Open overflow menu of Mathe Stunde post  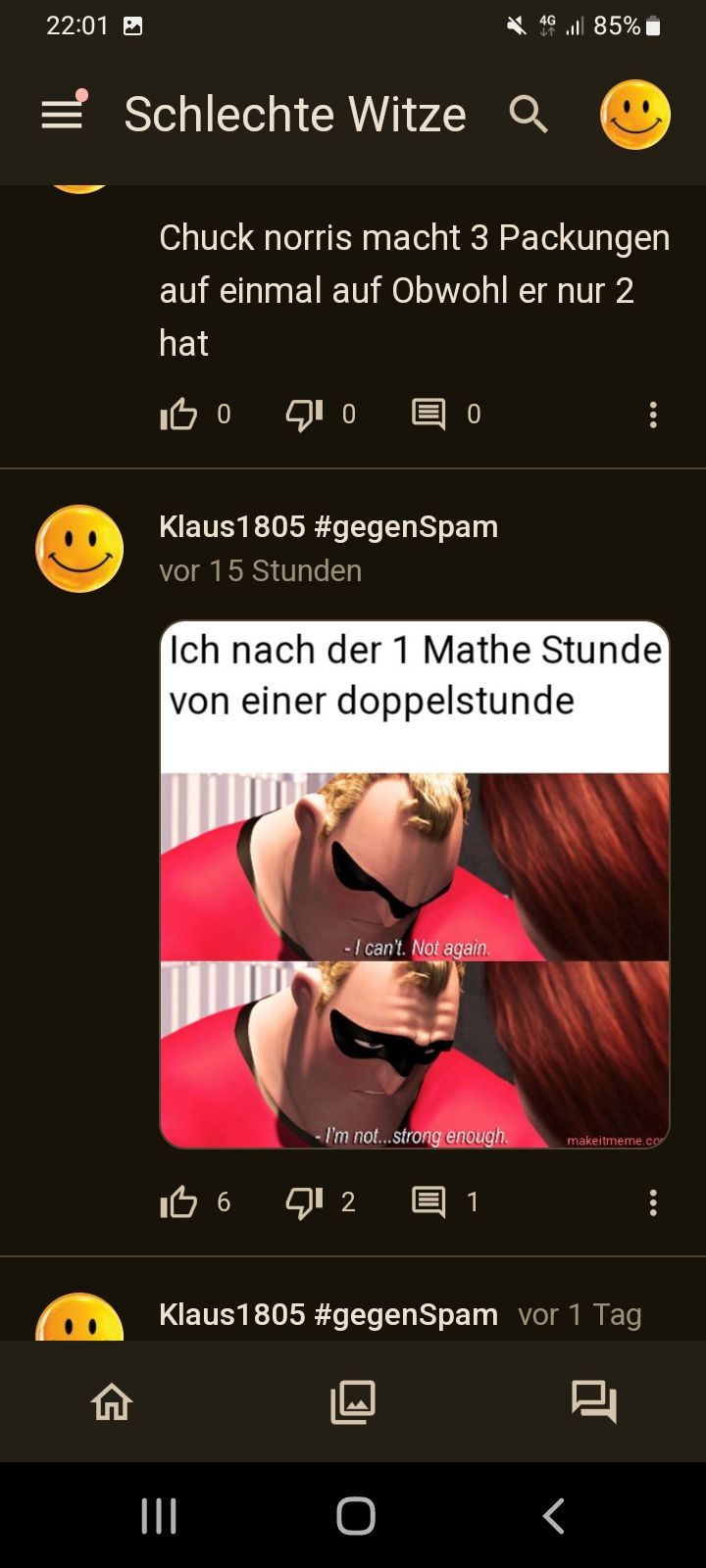pos(653,1202)
